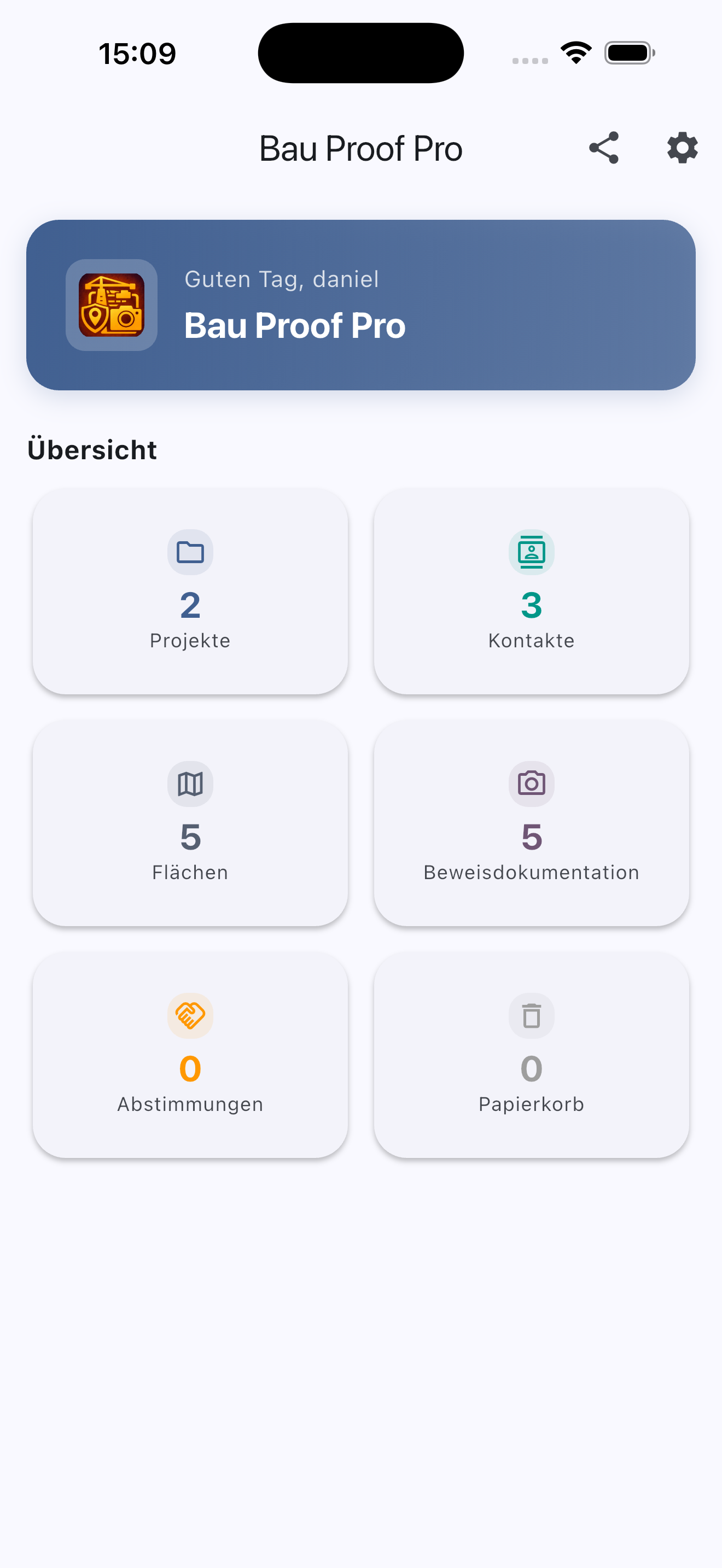Open the trash icon on Papierkorb card
The height and width of the screenshot is (1568, 722).
pos(531,1015)
